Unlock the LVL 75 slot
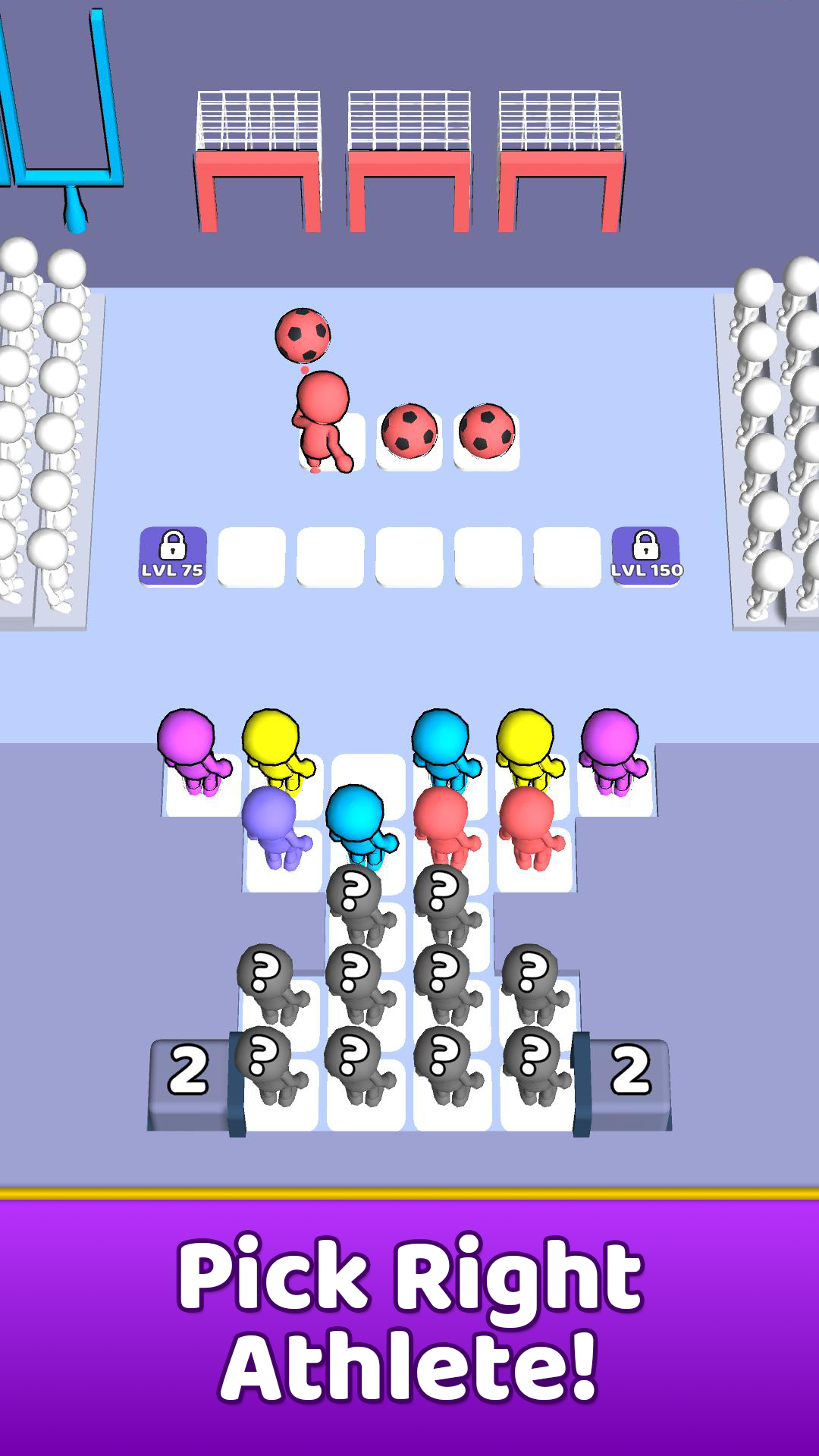 click(x=173, y=554)
